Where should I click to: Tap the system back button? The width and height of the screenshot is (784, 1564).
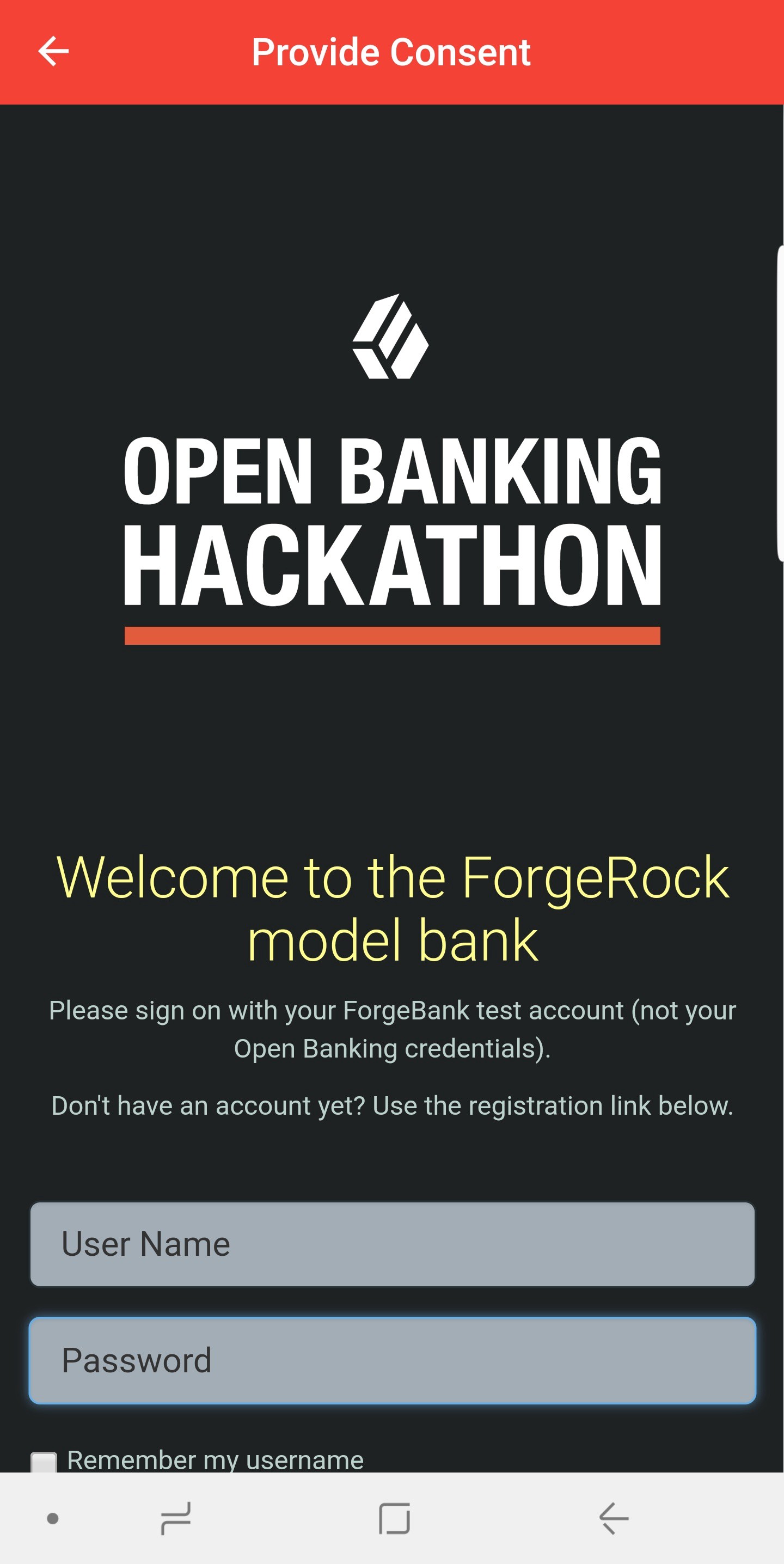coord(614,1518)
